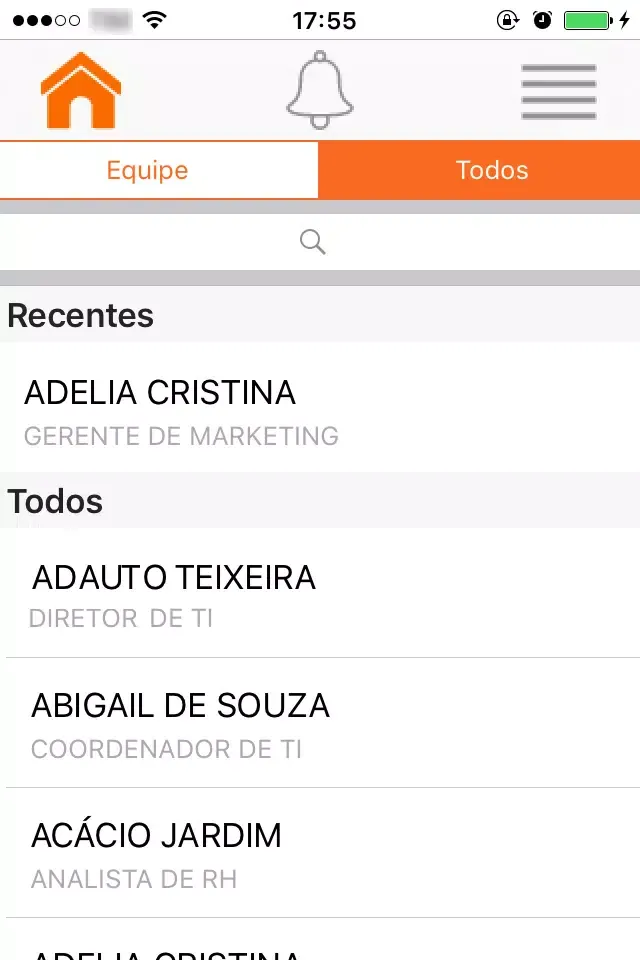Open the hamburger menu

(x=558, y=92)
